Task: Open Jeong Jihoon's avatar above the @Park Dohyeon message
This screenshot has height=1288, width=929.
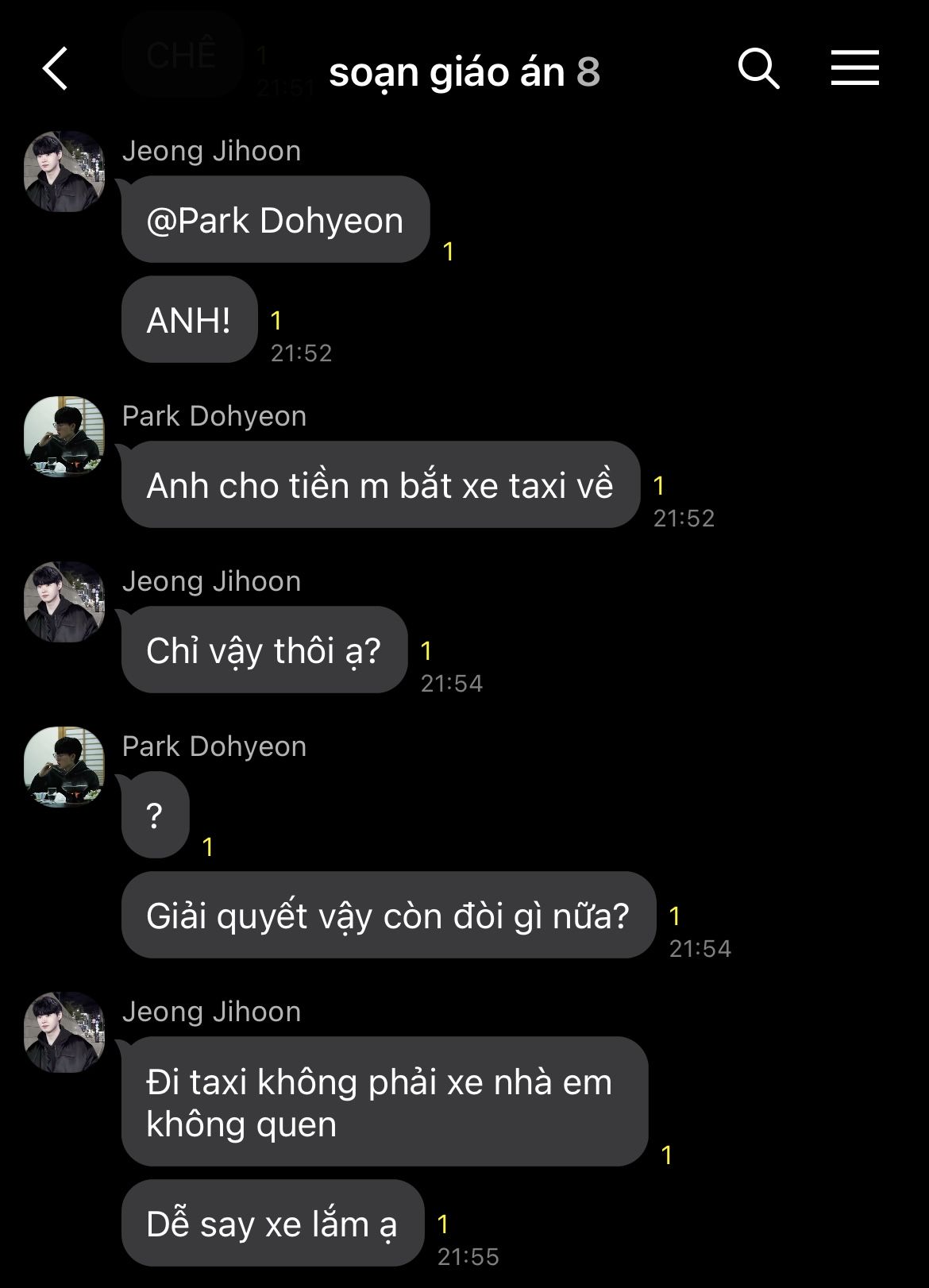Action: tap(64, 171)
